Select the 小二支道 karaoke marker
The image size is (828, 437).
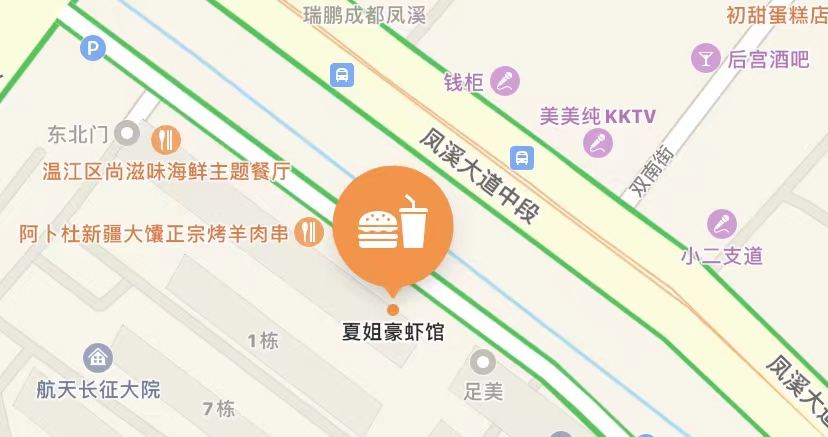click(721, 223)
